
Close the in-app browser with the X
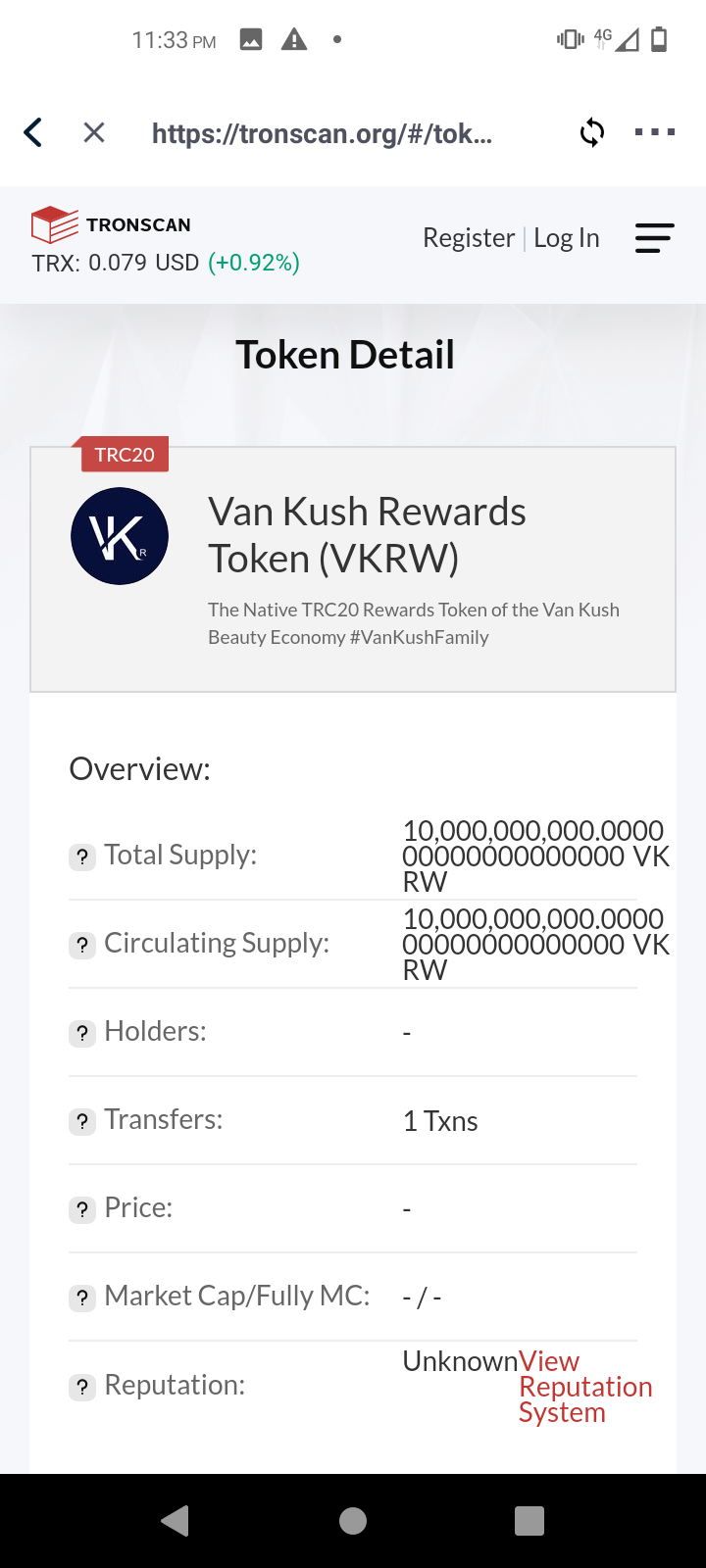(94, 132)
